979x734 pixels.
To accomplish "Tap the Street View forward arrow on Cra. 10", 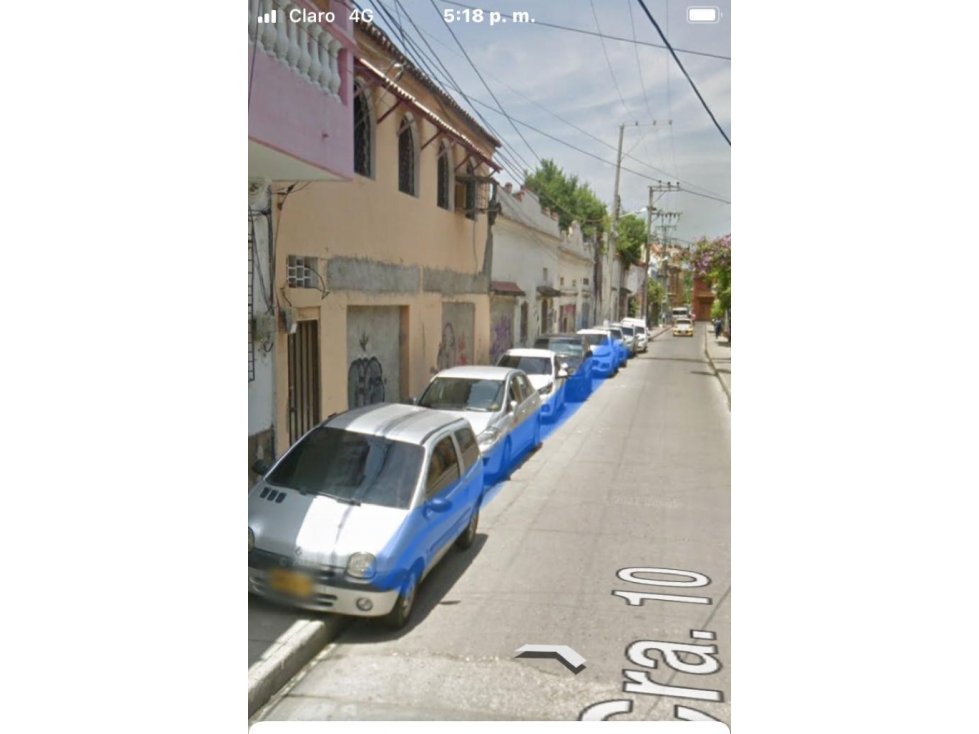I will click(x=551, y=656).
